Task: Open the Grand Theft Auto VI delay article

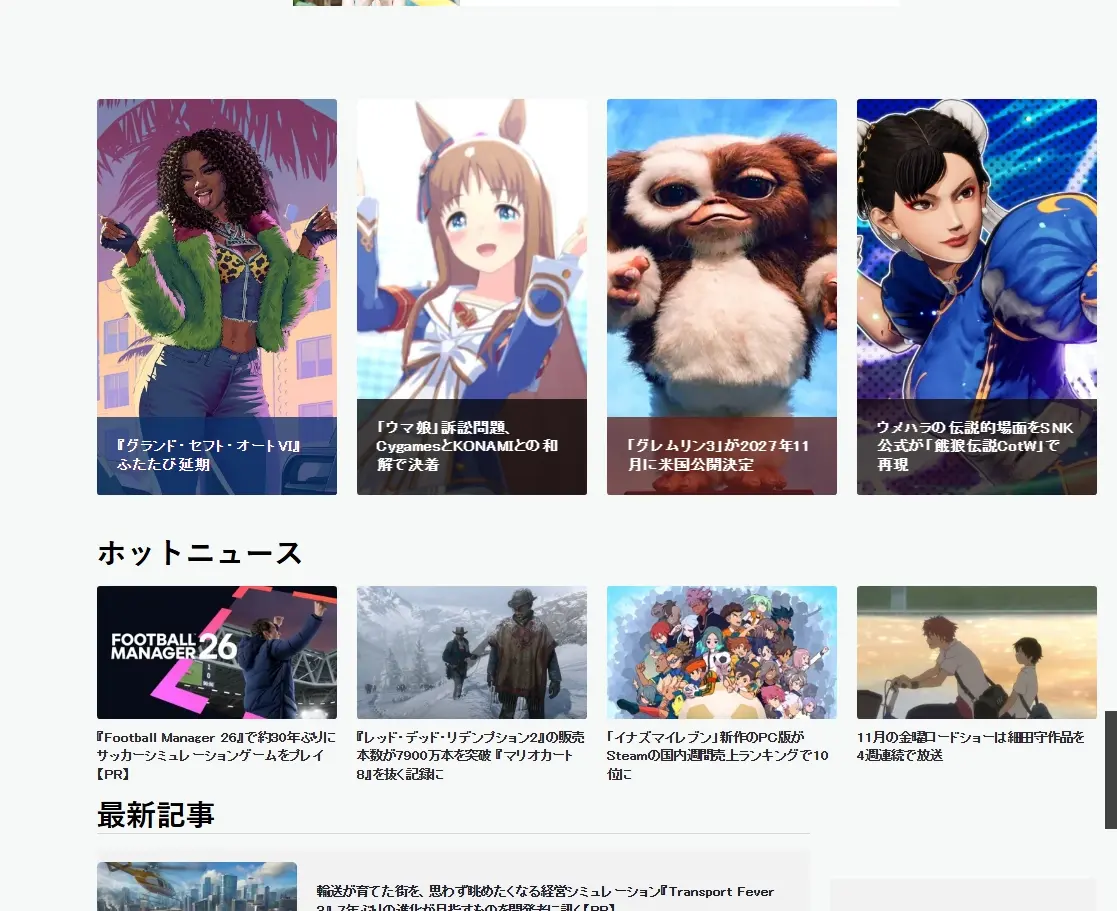Action: pos(216,297)
